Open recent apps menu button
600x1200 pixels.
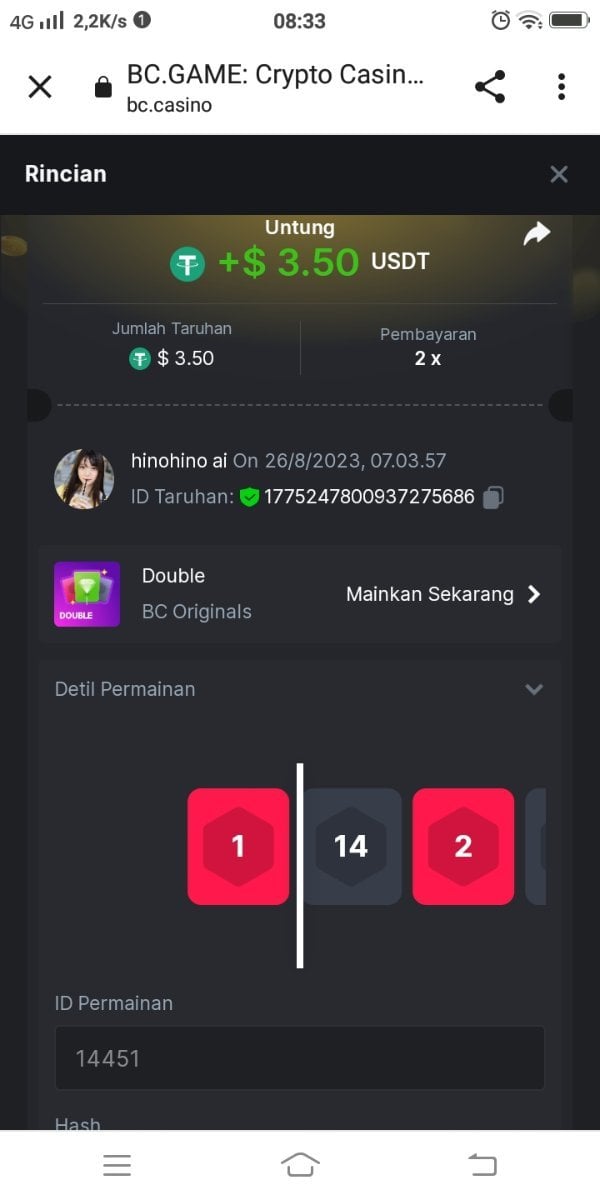tap(117, 1164)
